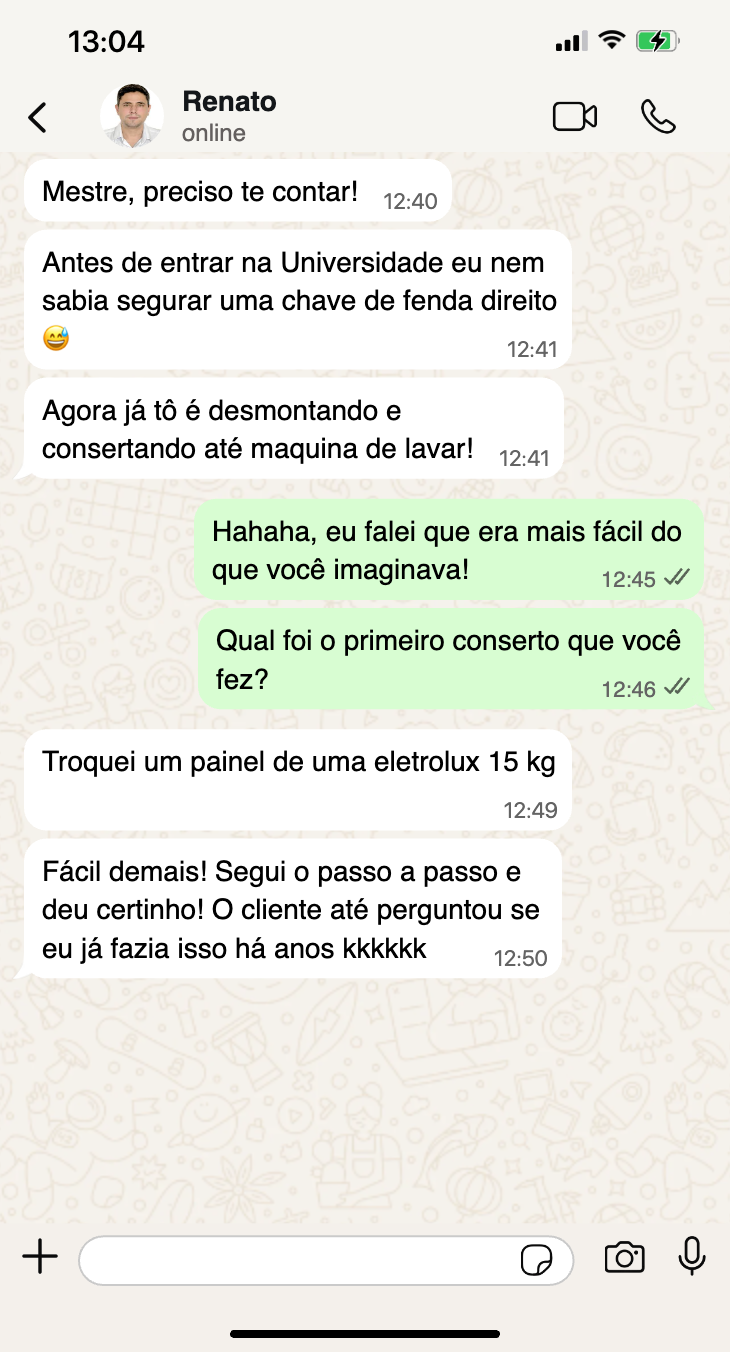Tap Renato's profile picture
Screen dimensions: 730x1352
click(x=132, y=117)
